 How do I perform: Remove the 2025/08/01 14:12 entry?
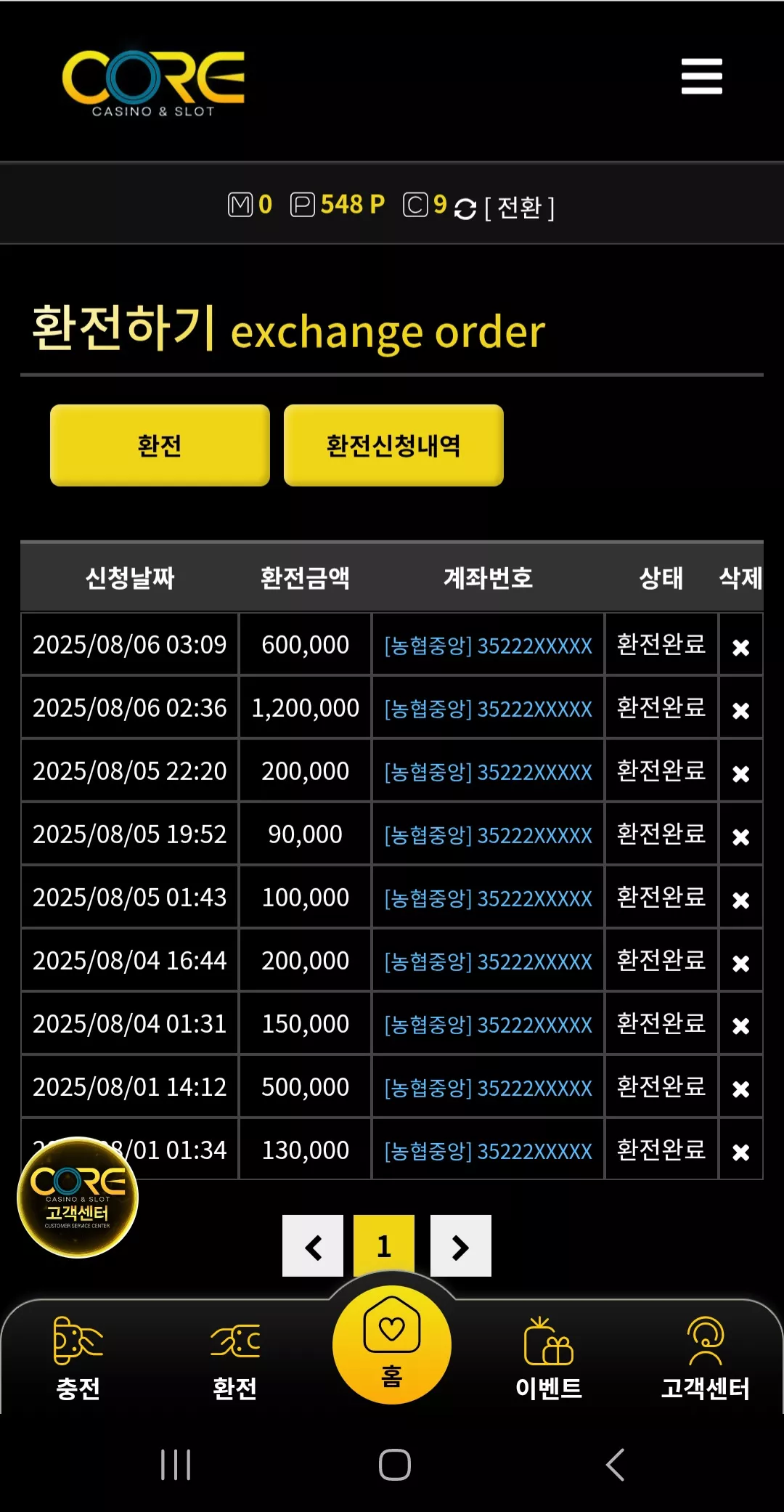point(740,1088)
